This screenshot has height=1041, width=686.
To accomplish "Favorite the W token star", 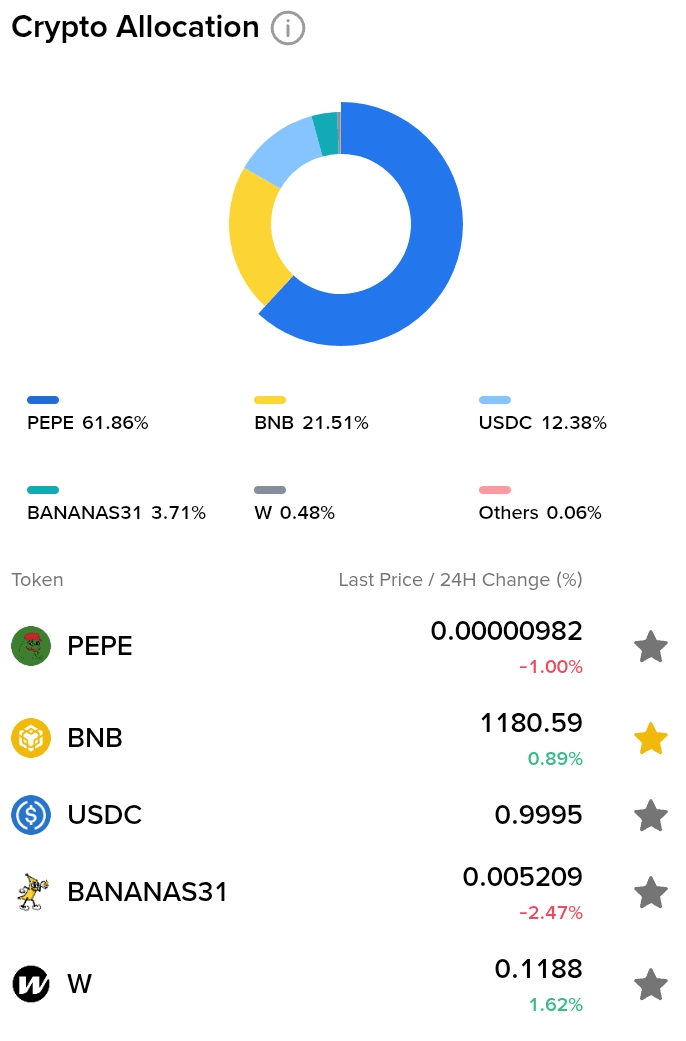I will click(650, 984).
